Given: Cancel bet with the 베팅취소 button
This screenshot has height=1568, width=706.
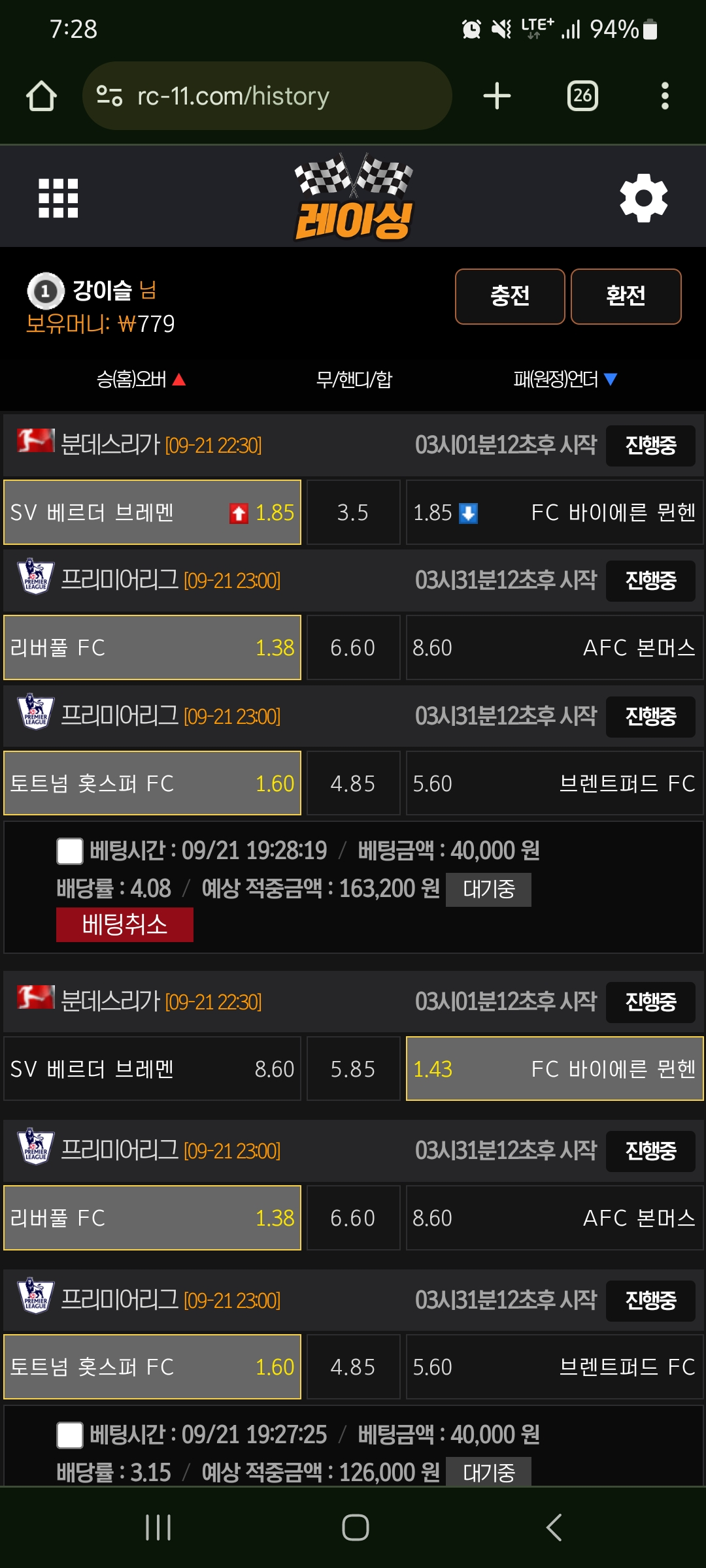Looking at the screenshot, I should pyautogui.click(x=124, y=924).
